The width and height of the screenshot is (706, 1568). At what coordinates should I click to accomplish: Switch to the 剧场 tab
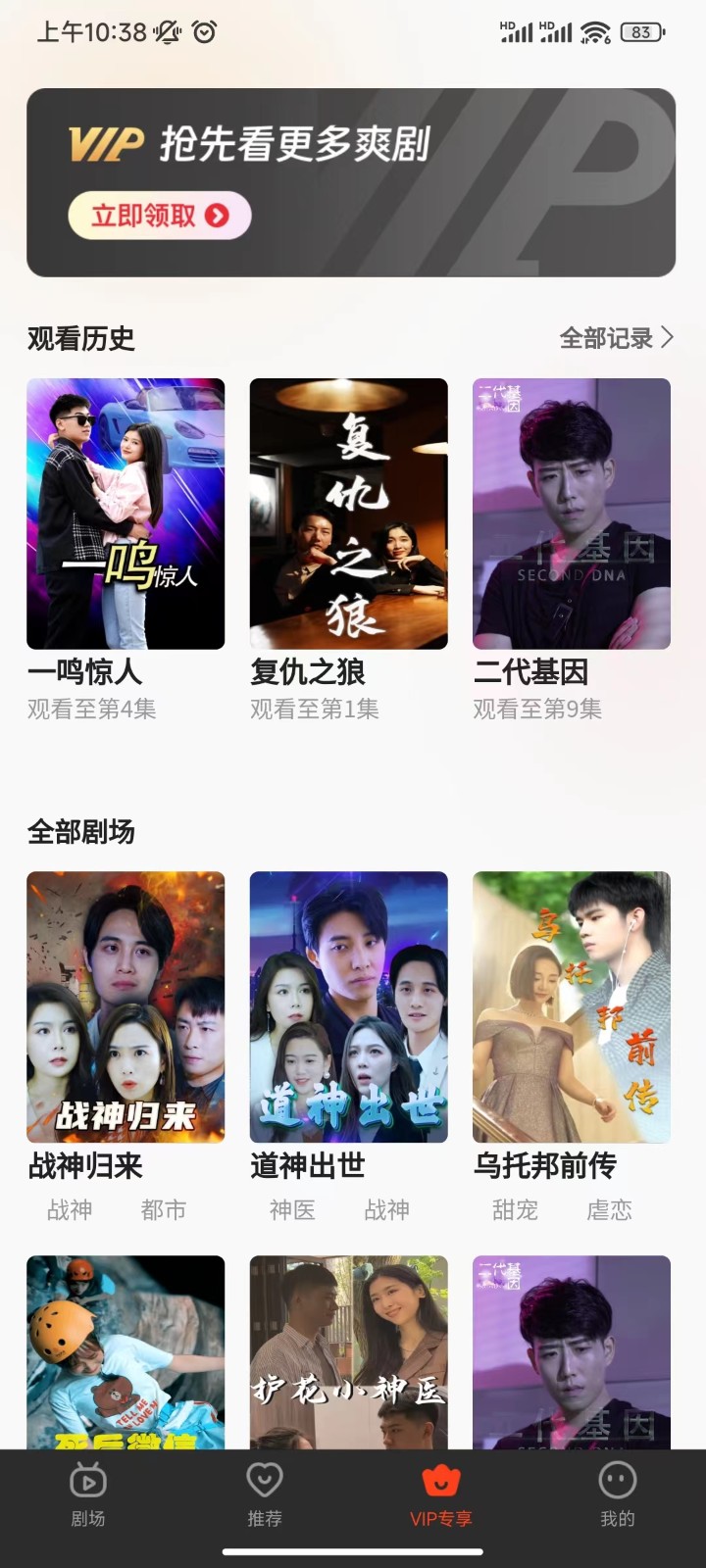coord(88,1495)
